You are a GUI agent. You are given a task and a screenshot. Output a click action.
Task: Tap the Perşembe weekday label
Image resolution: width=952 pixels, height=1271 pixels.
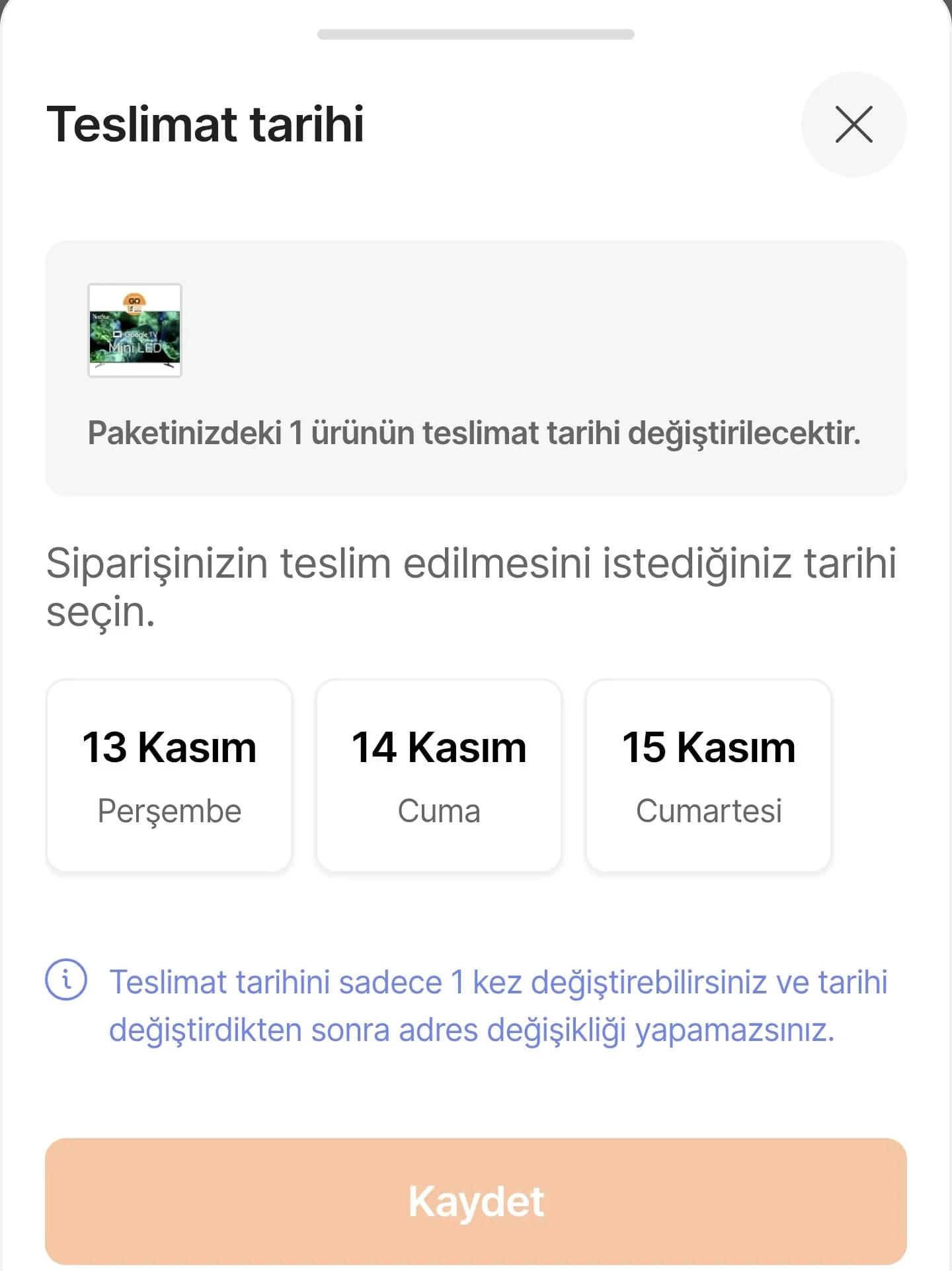pos(168,811)
